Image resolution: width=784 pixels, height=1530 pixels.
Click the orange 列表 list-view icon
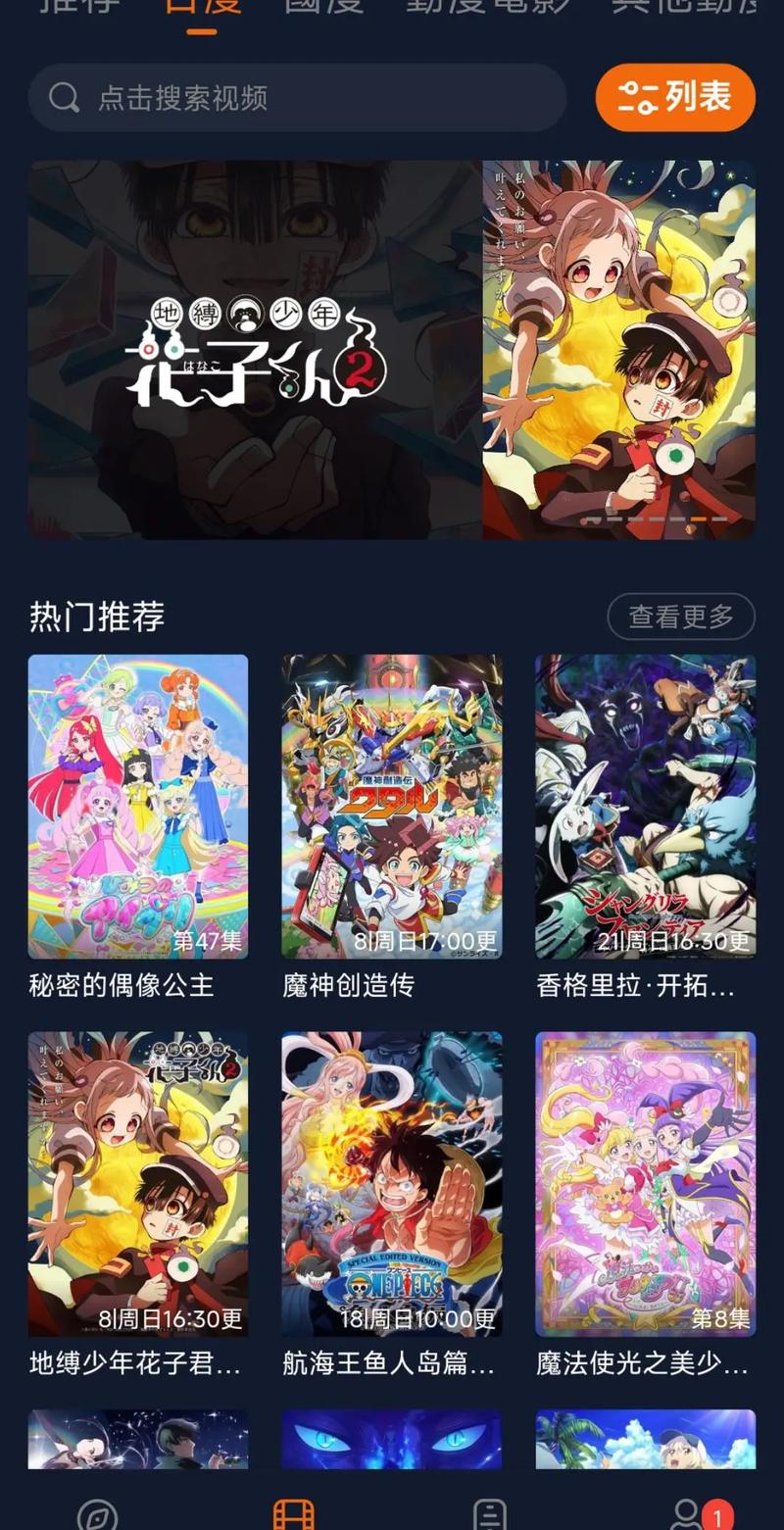[x=676, y=96]
